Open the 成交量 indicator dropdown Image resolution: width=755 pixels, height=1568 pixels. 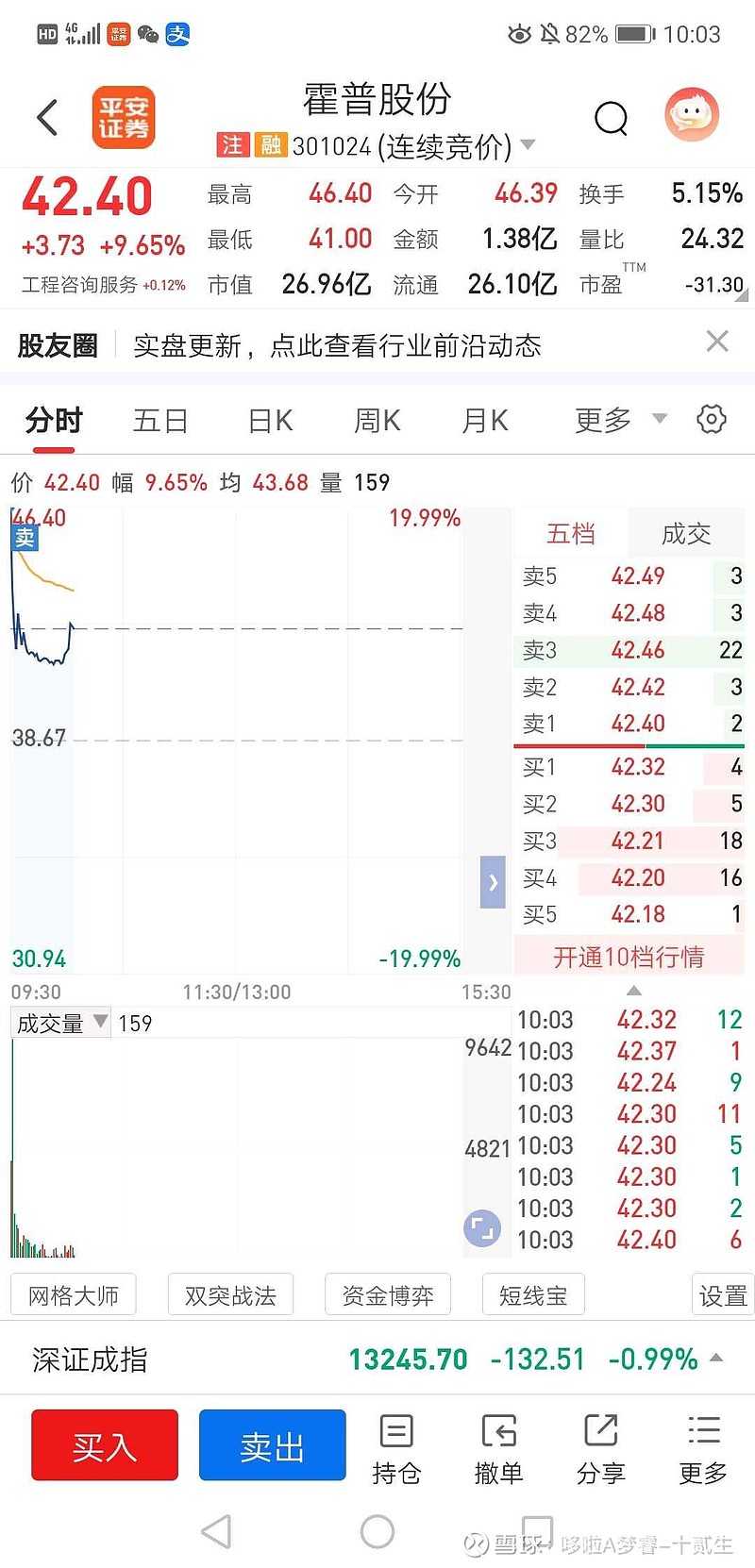tap(101, 1023)
